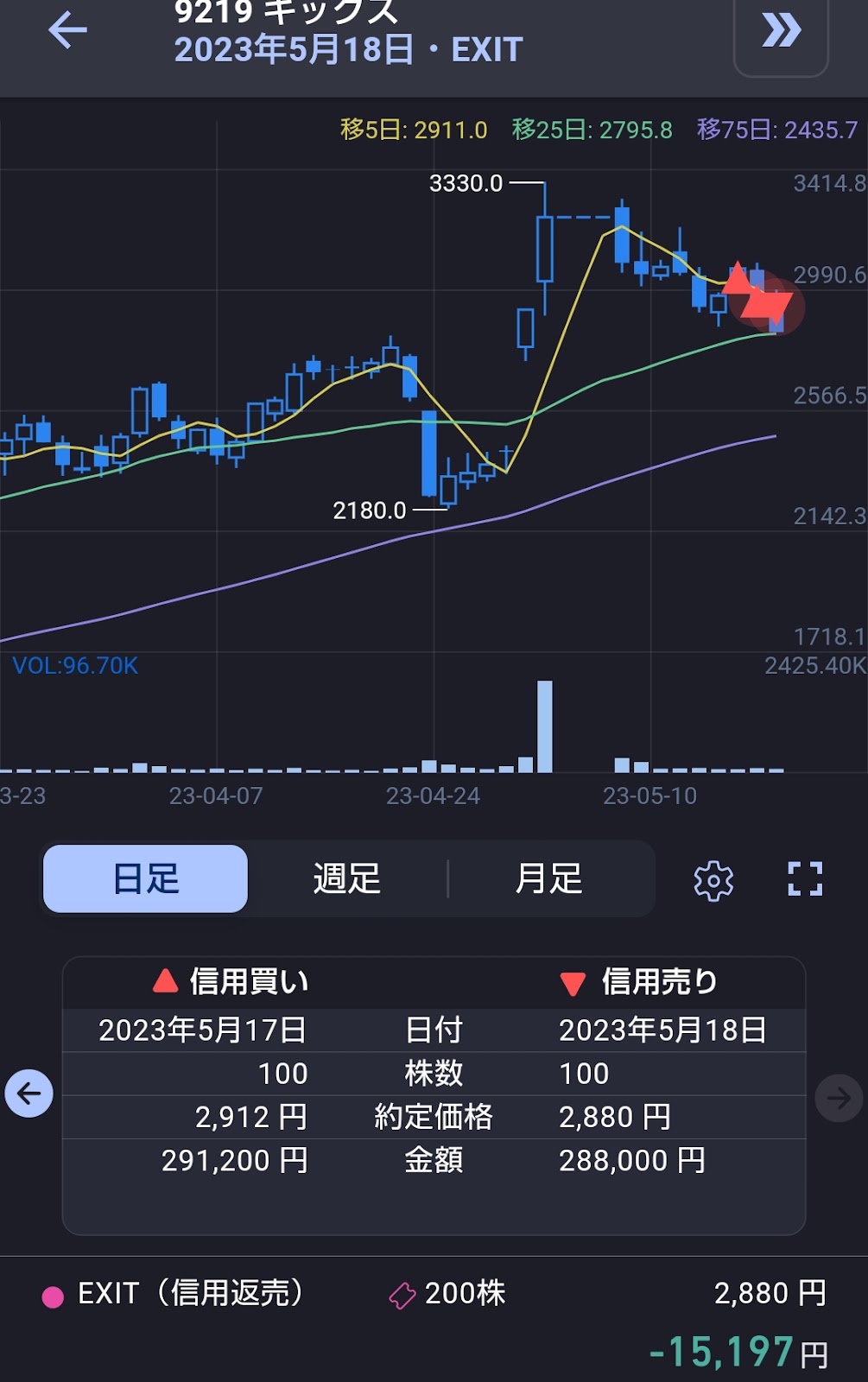Show previous trade pair with left arrow
868x1382 pixels.
(29, 1094)
